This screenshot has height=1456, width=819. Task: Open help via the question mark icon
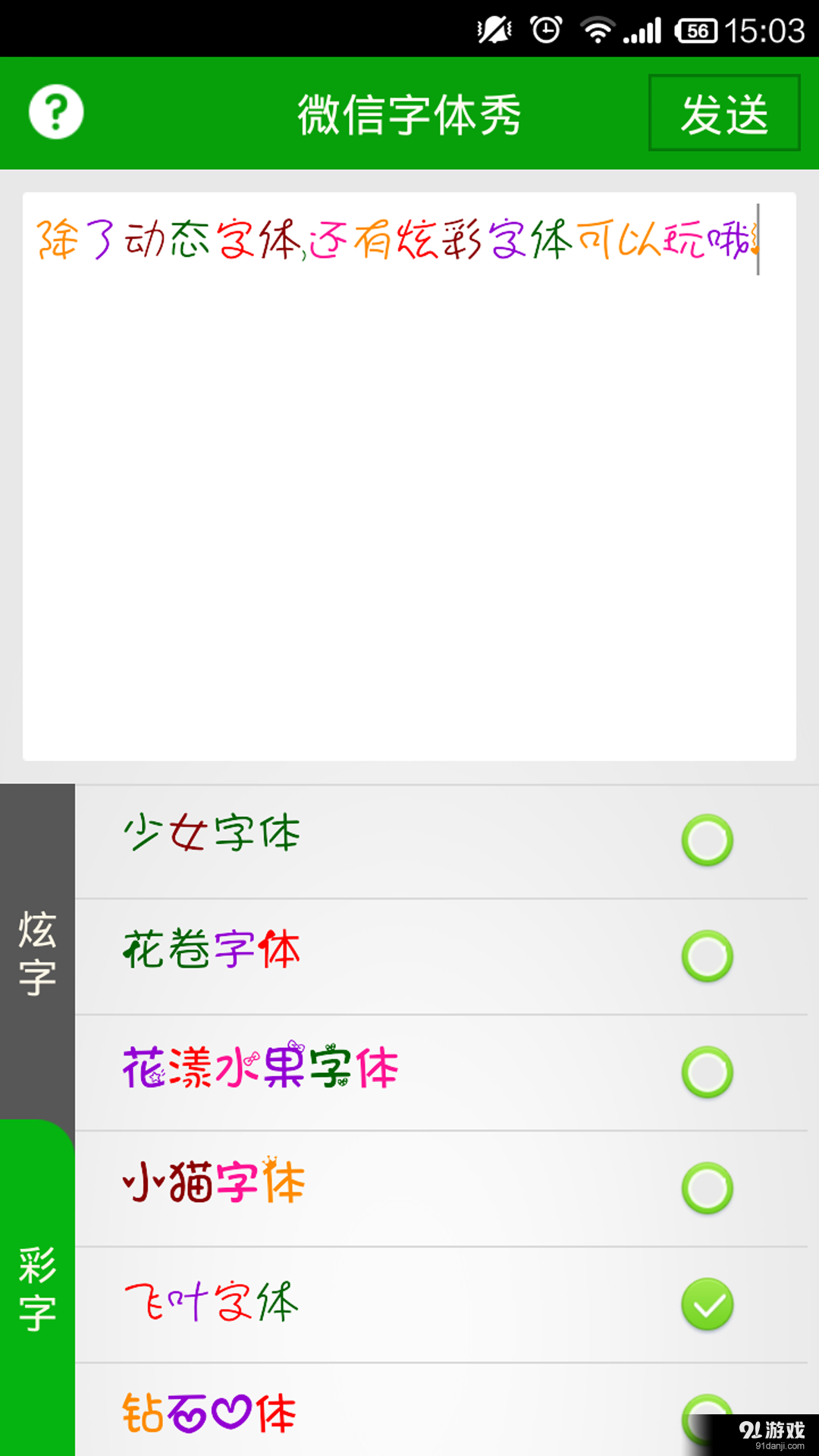tap(55, 111)
